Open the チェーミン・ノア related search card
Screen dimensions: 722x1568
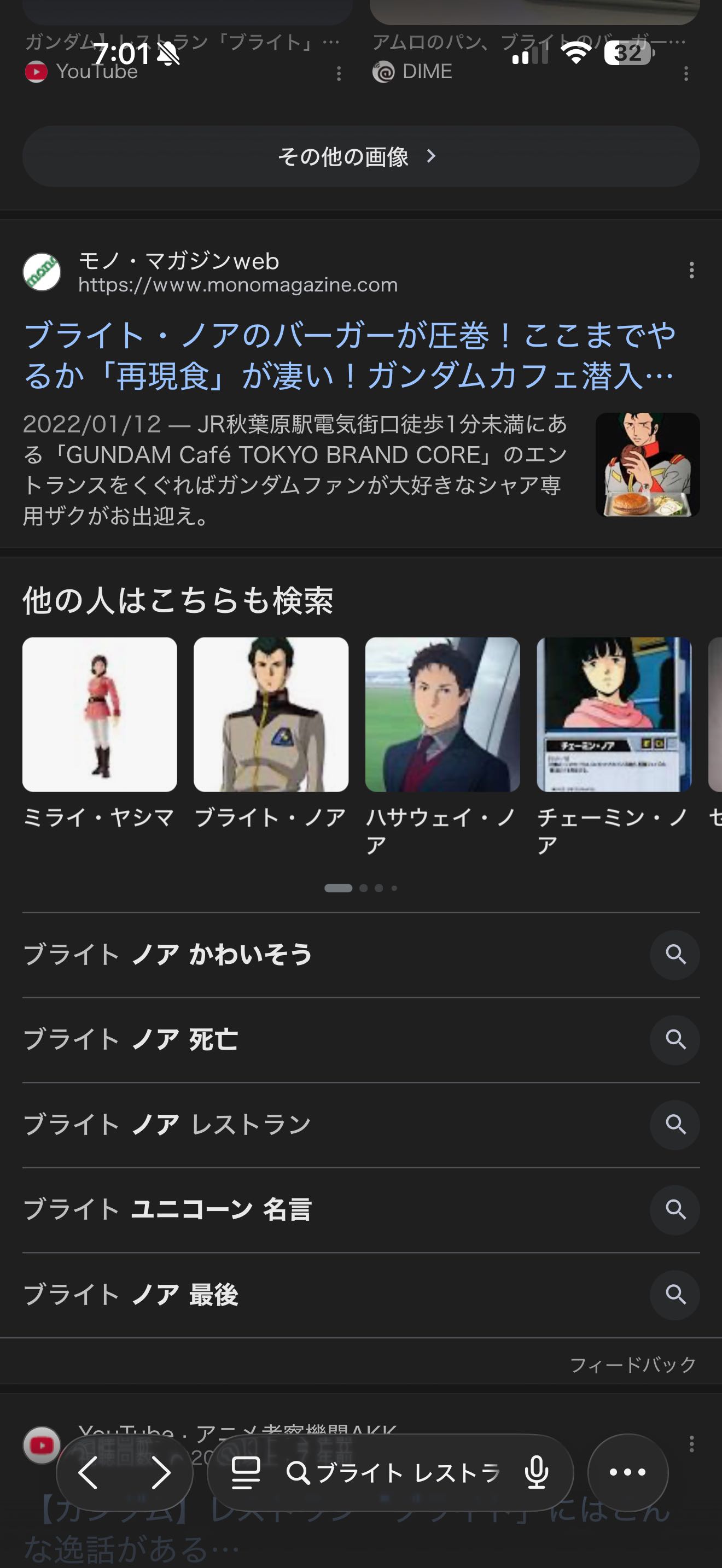614,715
